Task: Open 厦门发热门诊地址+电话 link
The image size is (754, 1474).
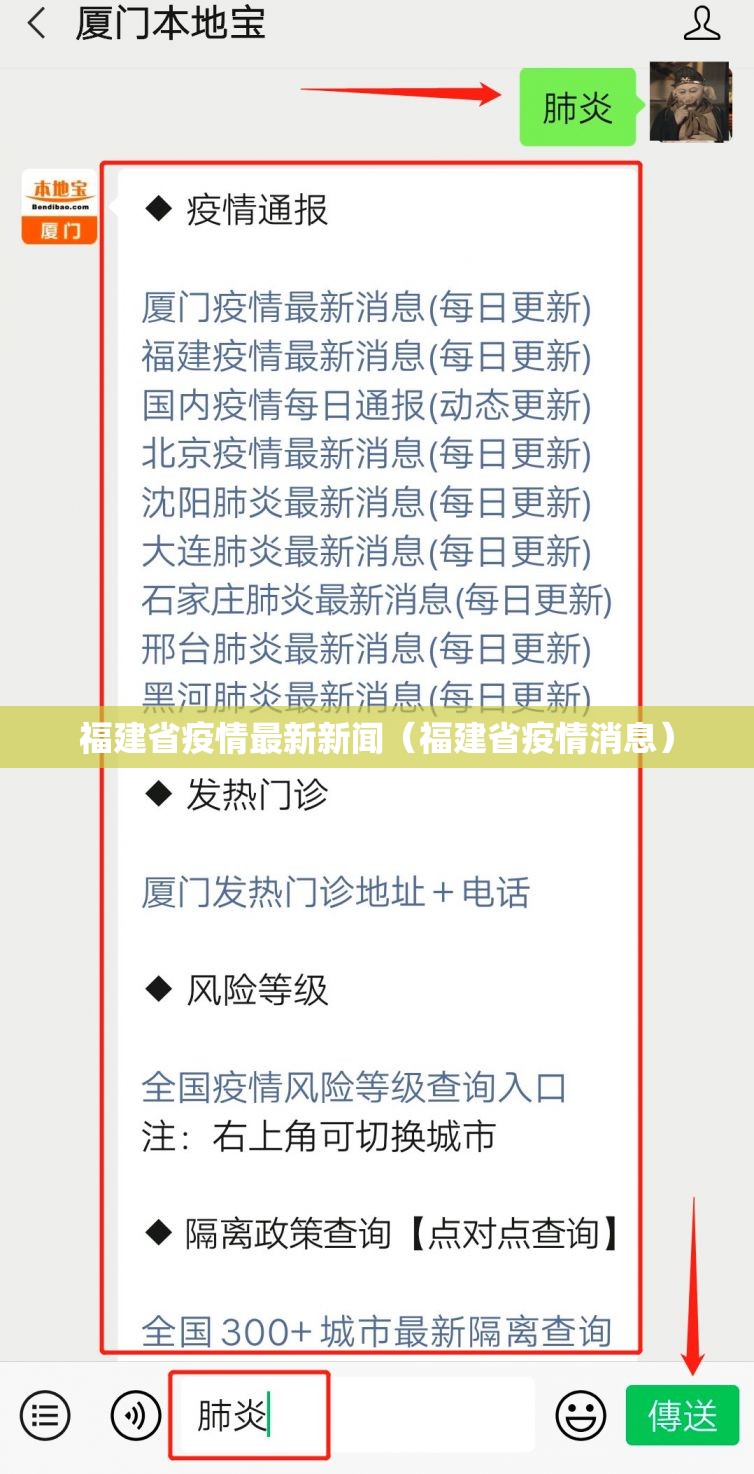Action: [335, 892]
